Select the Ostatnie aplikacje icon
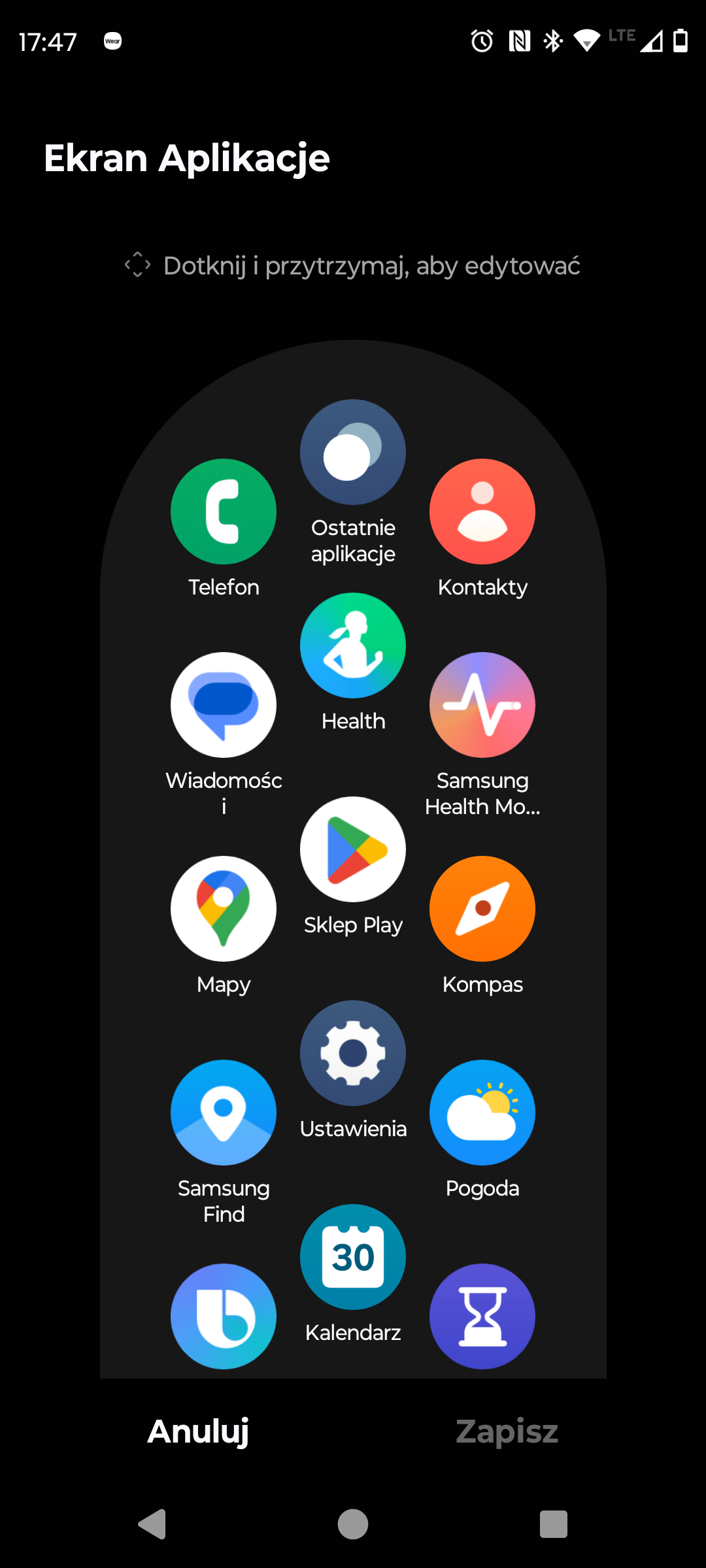Image resolution: width=706 pixels, height=1568 pixels. pyautogui.click(x=353, y=452)
